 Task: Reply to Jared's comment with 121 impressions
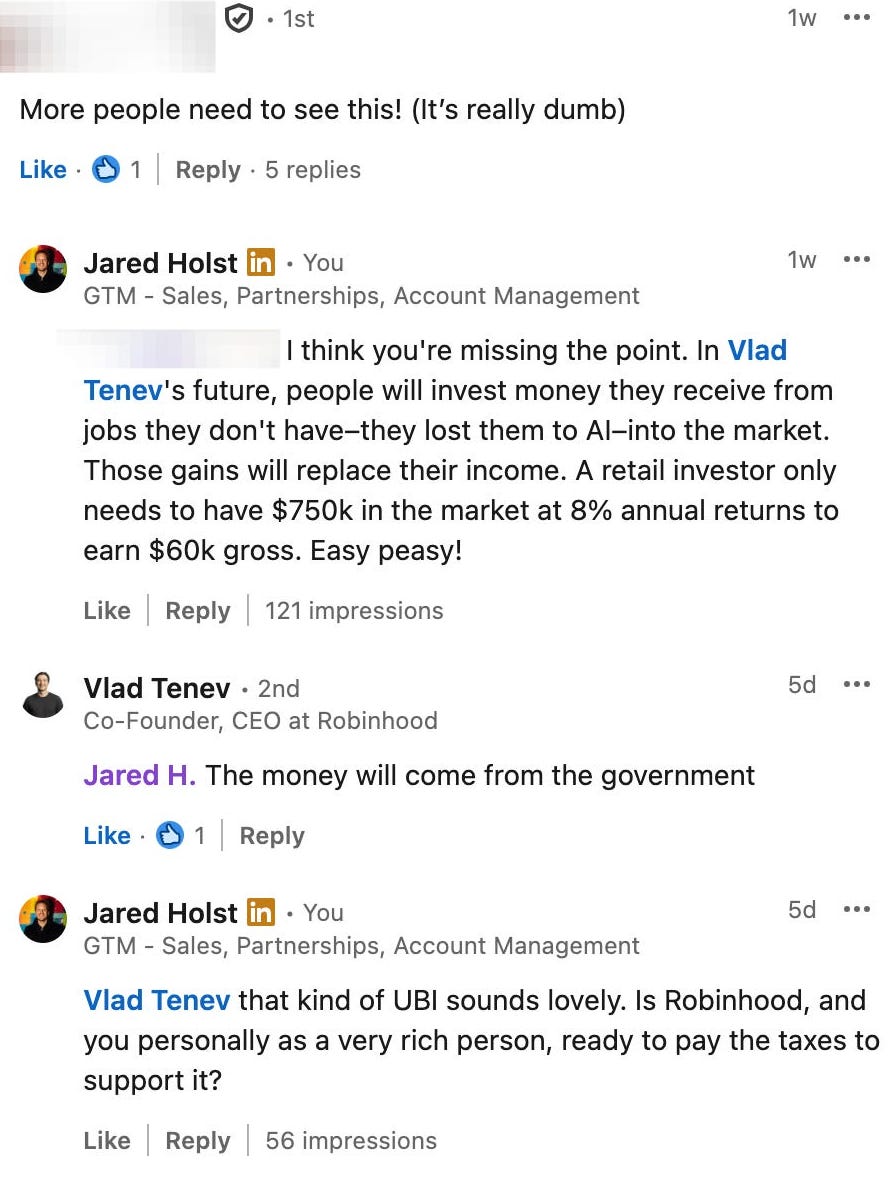click(197, 611)
